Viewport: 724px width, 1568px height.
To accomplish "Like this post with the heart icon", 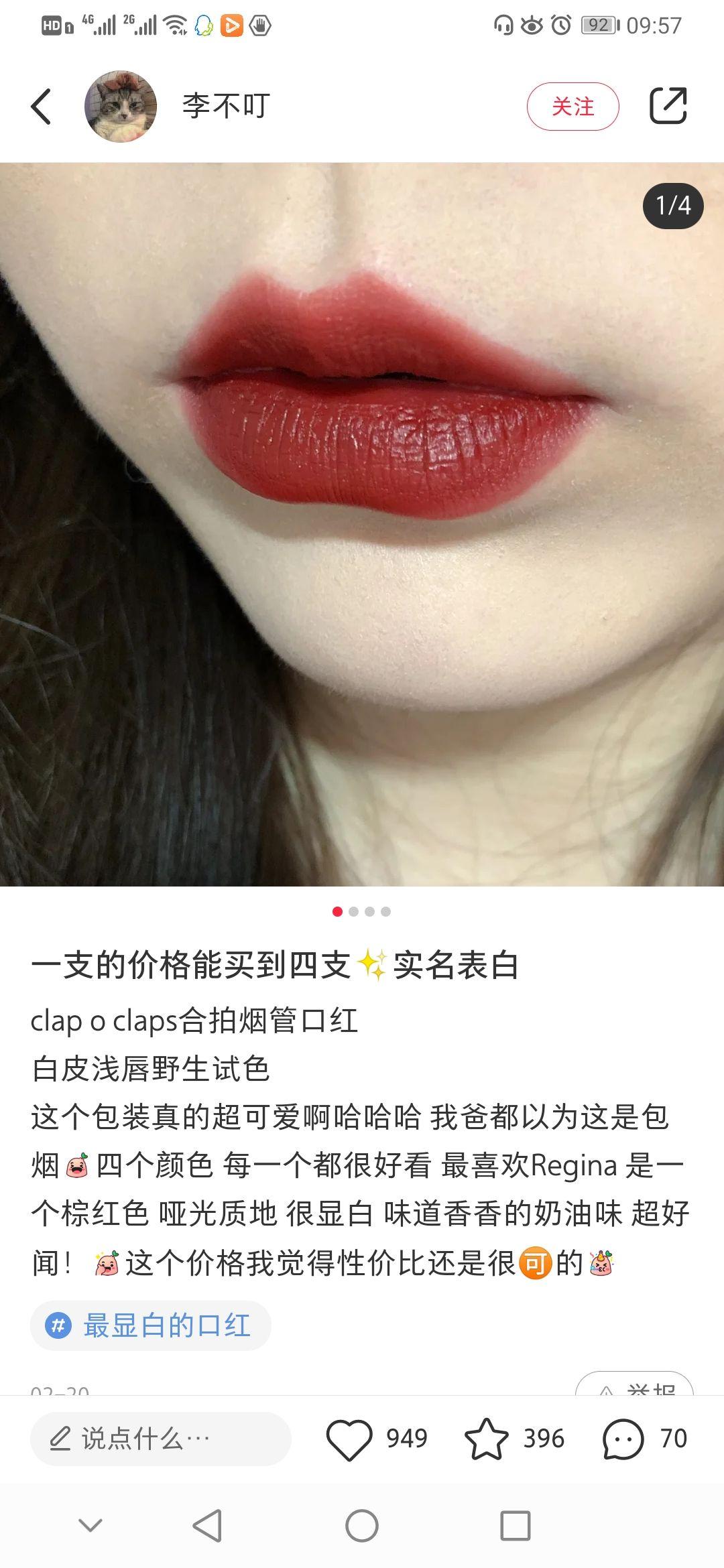I will tap(349, 1439).
